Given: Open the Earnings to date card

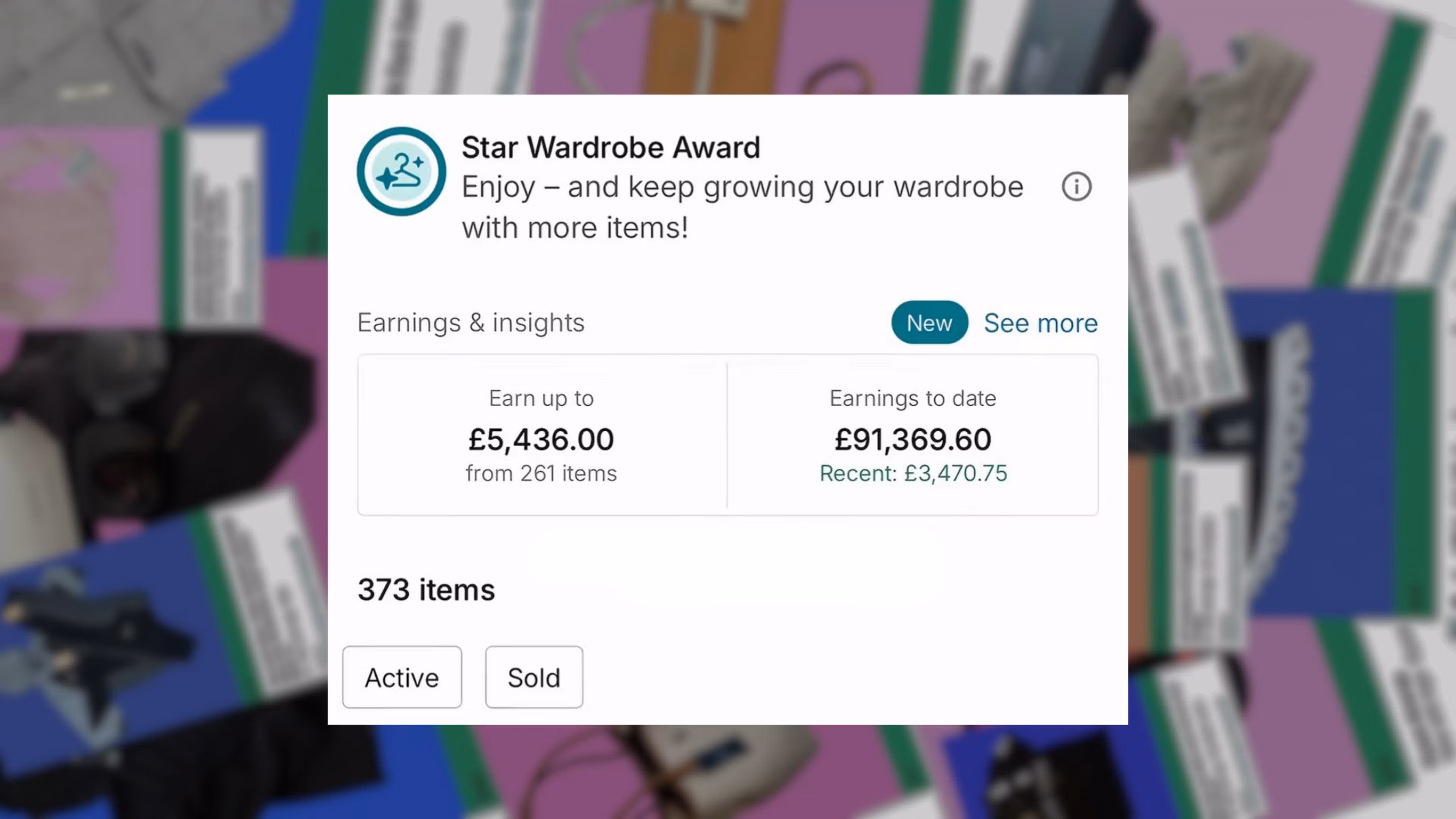Looking at the screenshot, I should point(912,435).
